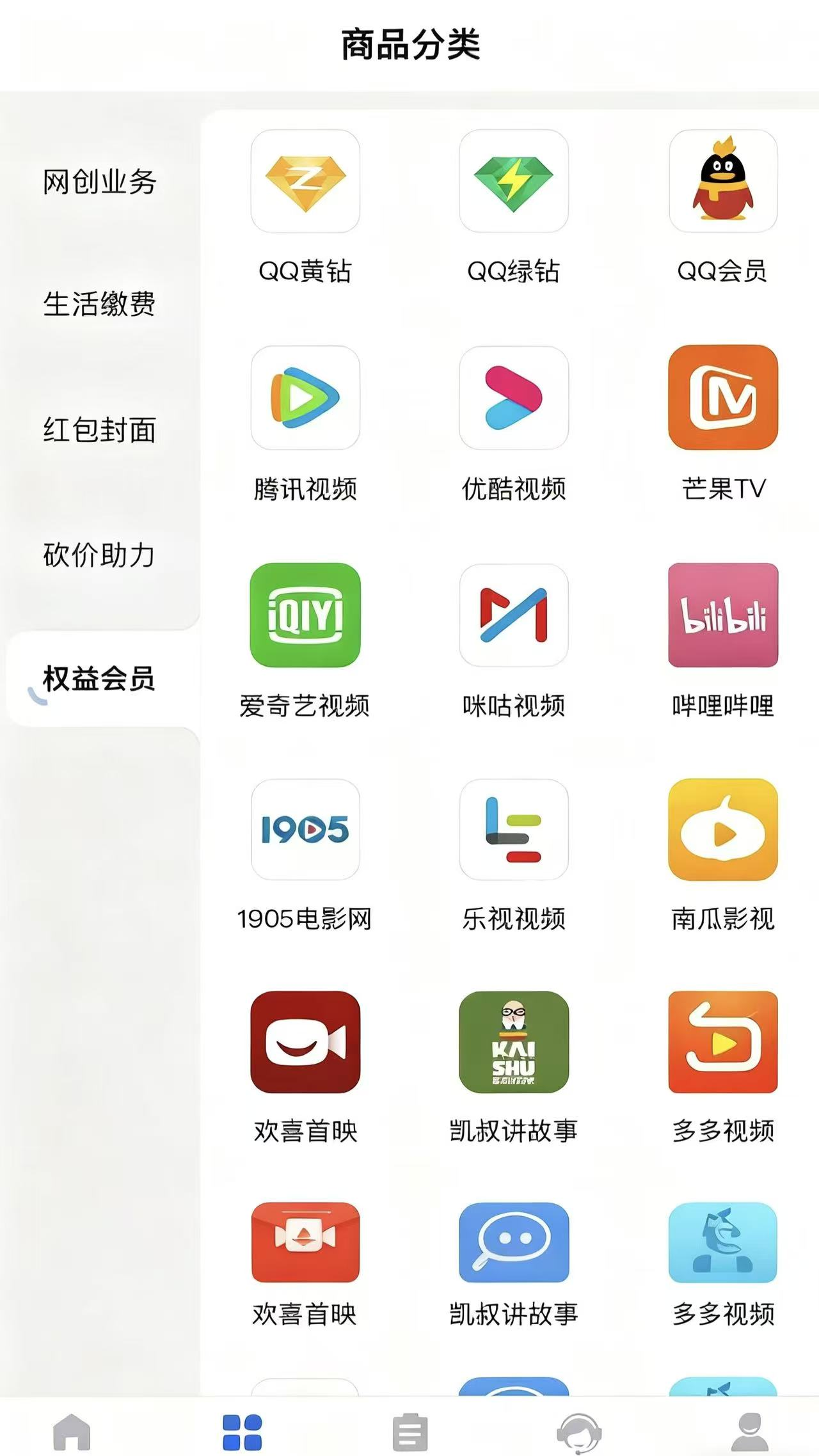Switch to the 生活缴费 category
Viewport: 819px width, 1456px height.
point(99,304)
